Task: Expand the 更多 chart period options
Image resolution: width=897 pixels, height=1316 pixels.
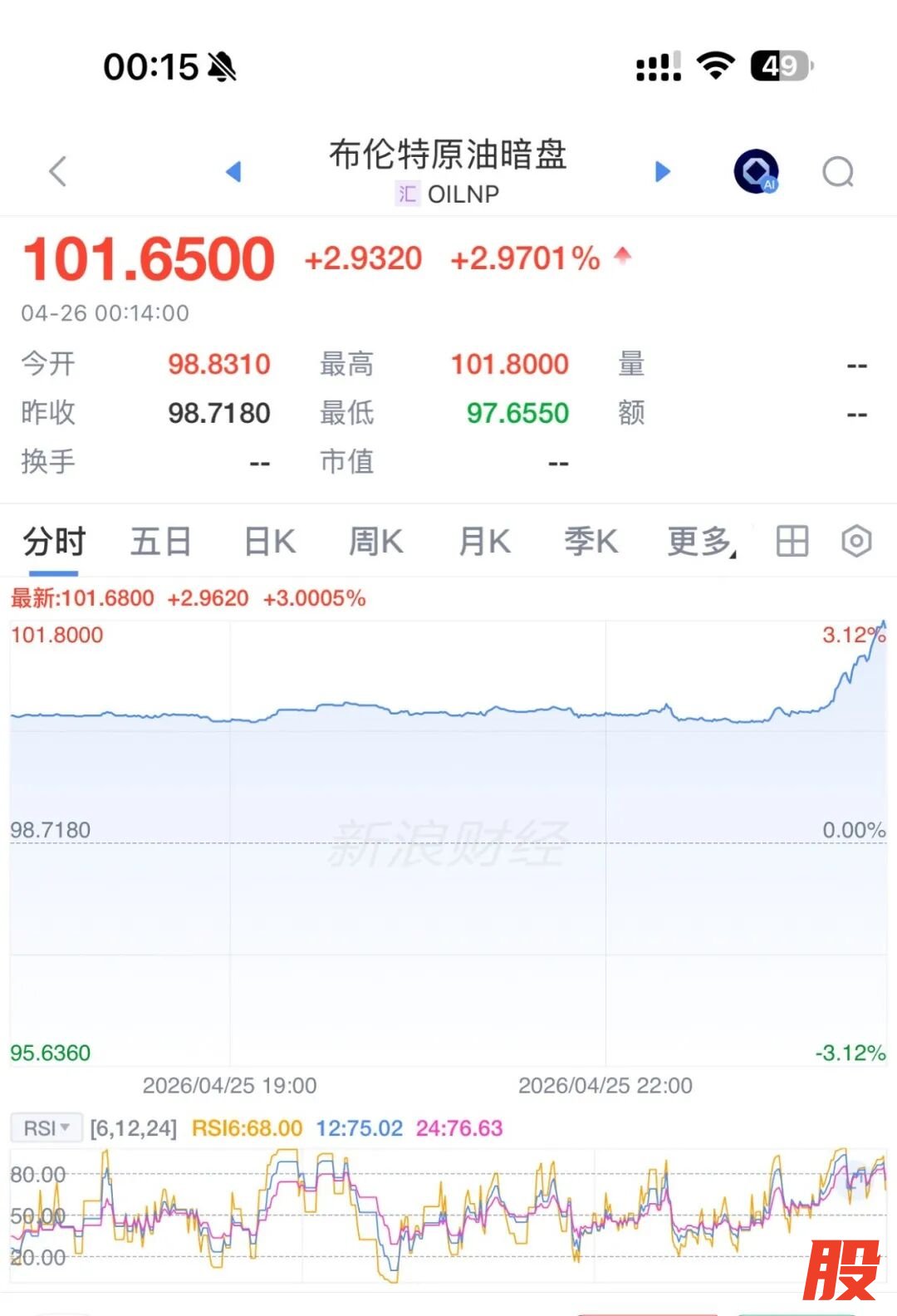Action: pyautogui.click(x=702, y=542)
